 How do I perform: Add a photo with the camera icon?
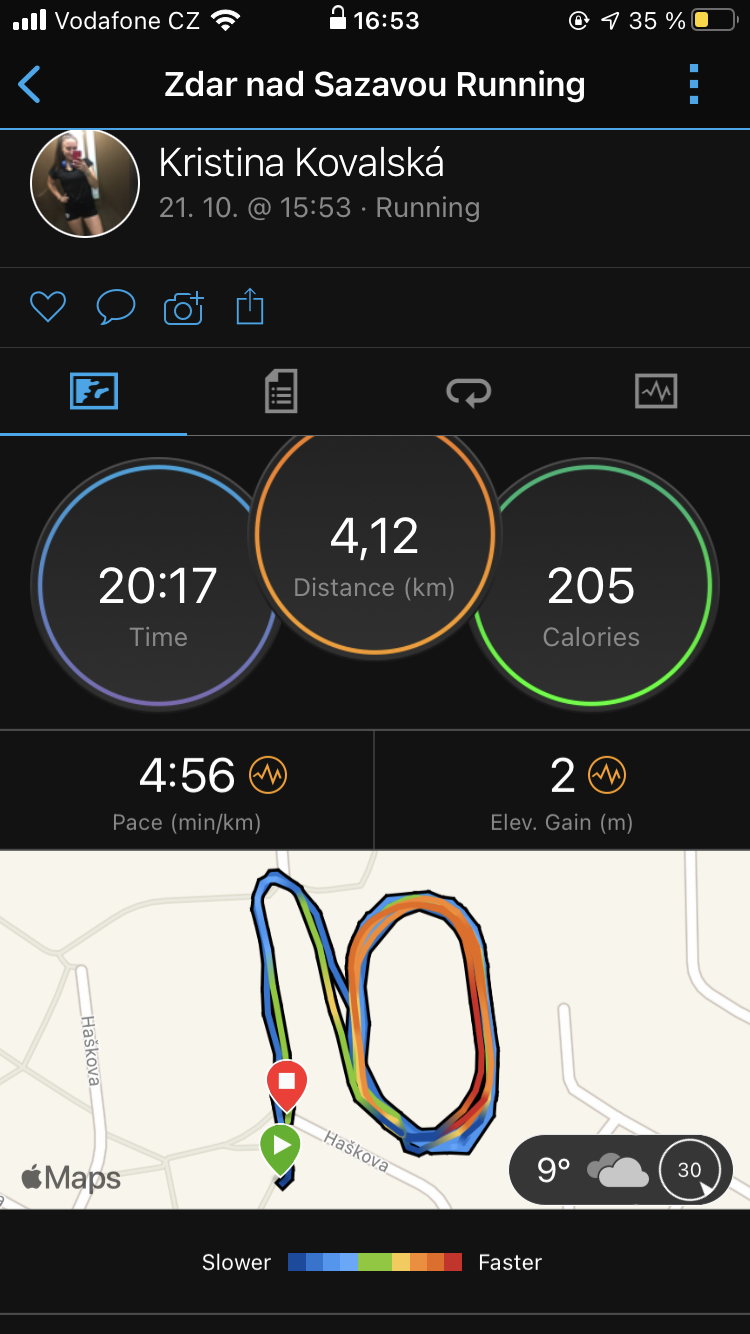(x=183, y=308)
